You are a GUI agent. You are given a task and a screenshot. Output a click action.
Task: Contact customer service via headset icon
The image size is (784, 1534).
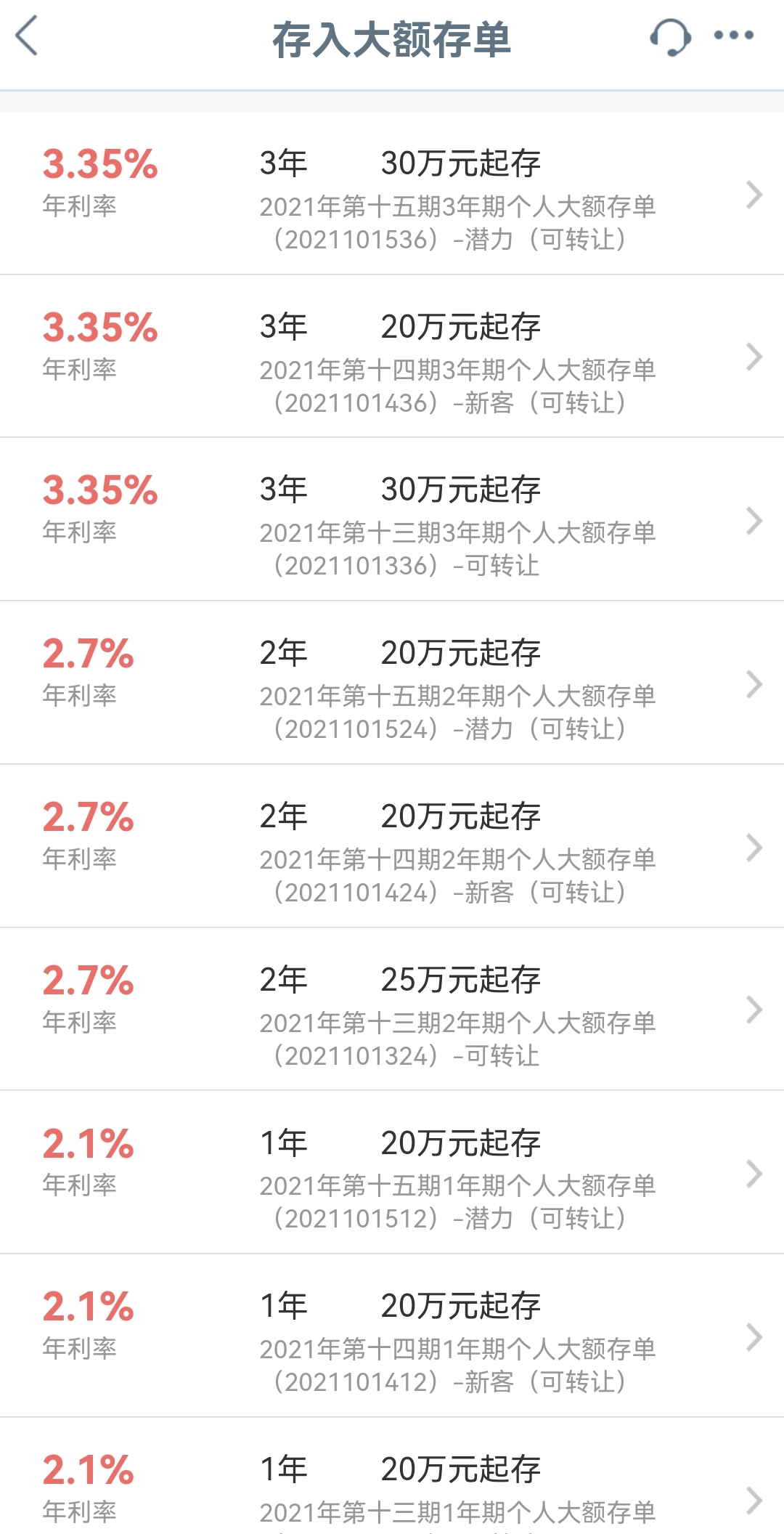669,36
